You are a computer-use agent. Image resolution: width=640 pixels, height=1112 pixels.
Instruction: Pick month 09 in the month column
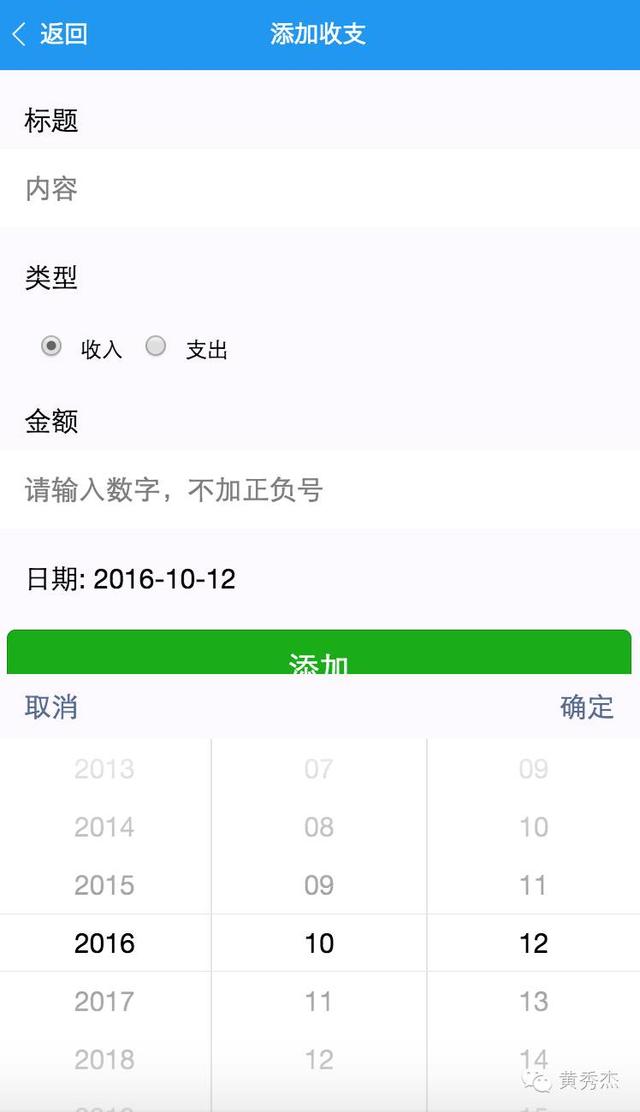pos(319,885)
